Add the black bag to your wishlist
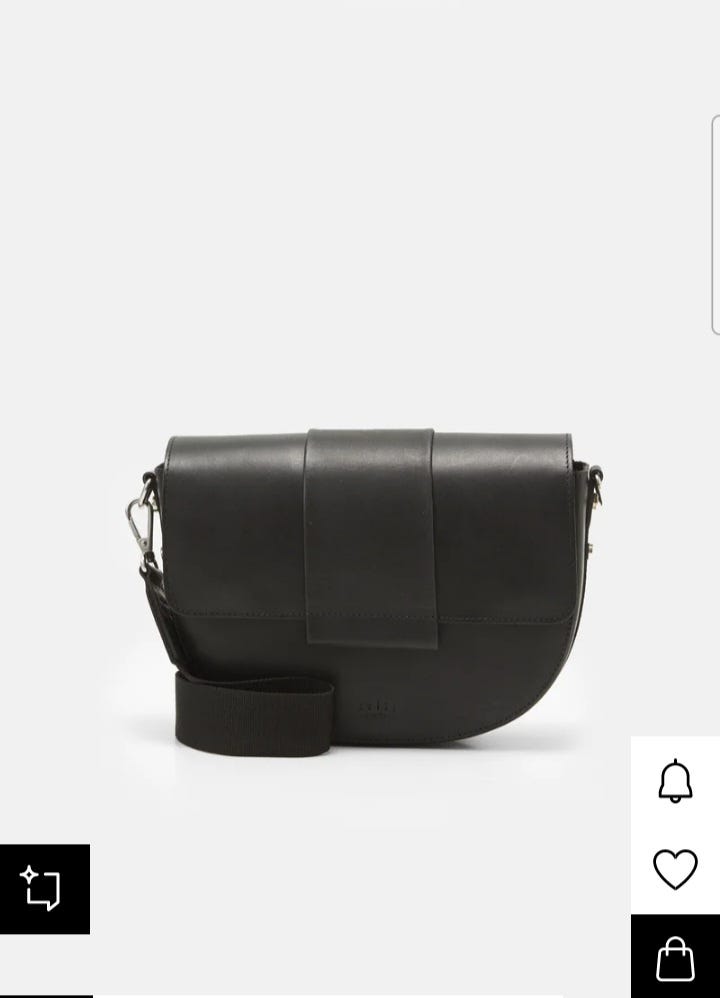 (675, 869)
